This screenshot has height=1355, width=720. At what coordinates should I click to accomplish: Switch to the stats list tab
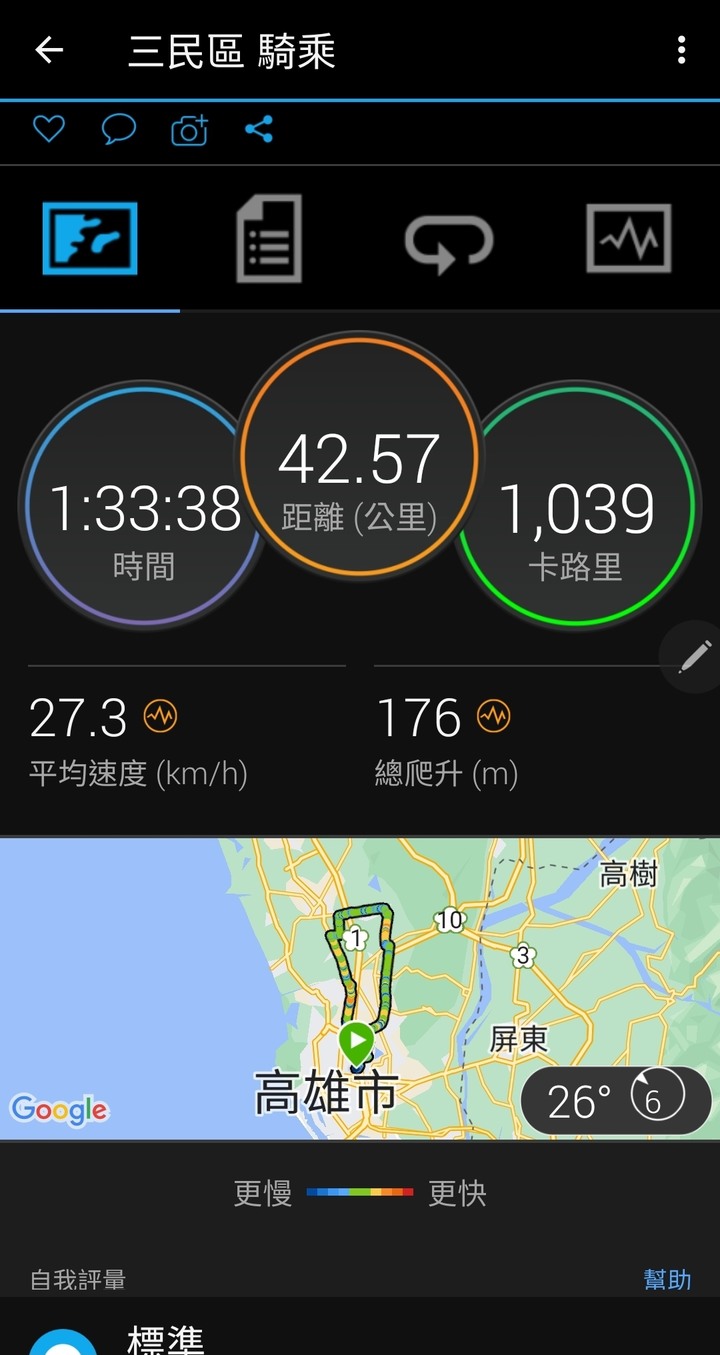[269, 239]
